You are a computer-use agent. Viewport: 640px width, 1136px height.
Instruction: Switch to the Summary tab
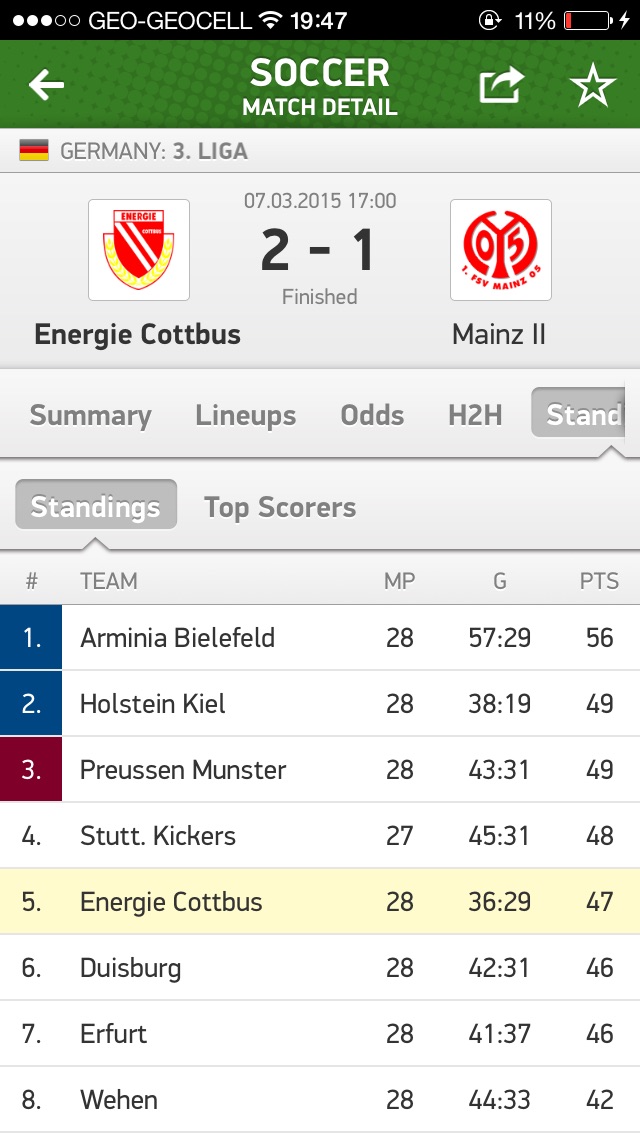tap(91, 415)
